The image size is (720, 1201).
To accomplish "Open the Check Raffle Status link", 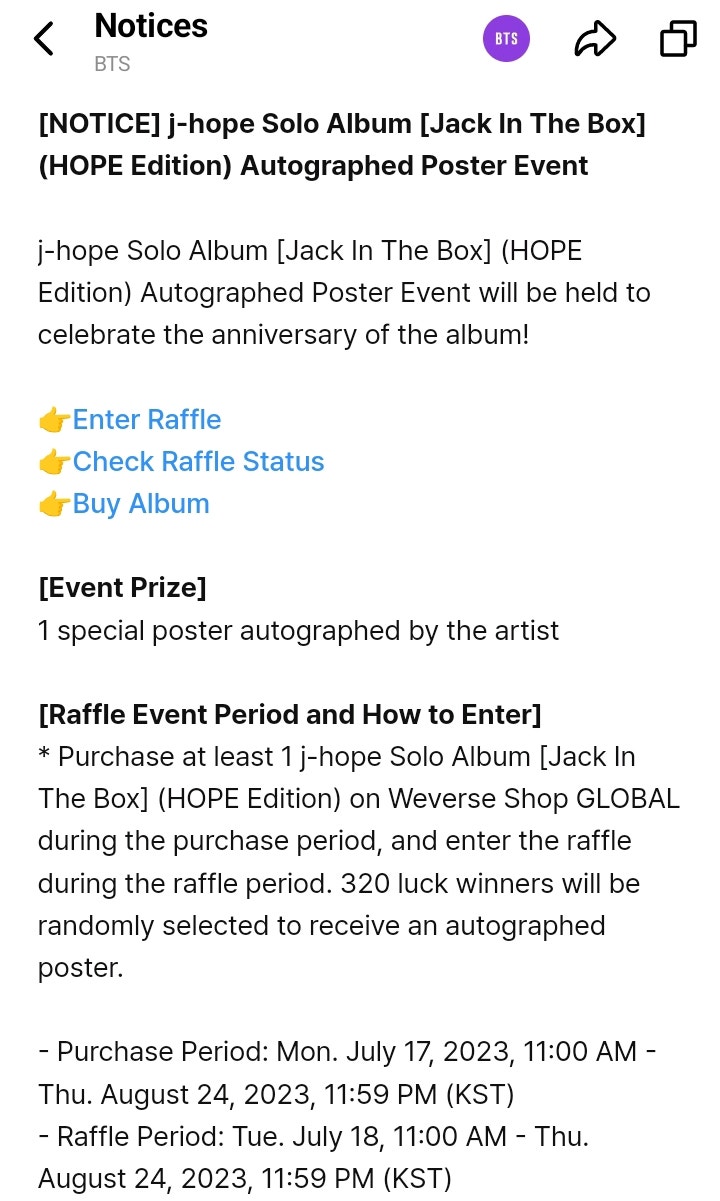I will click(198, 462).
